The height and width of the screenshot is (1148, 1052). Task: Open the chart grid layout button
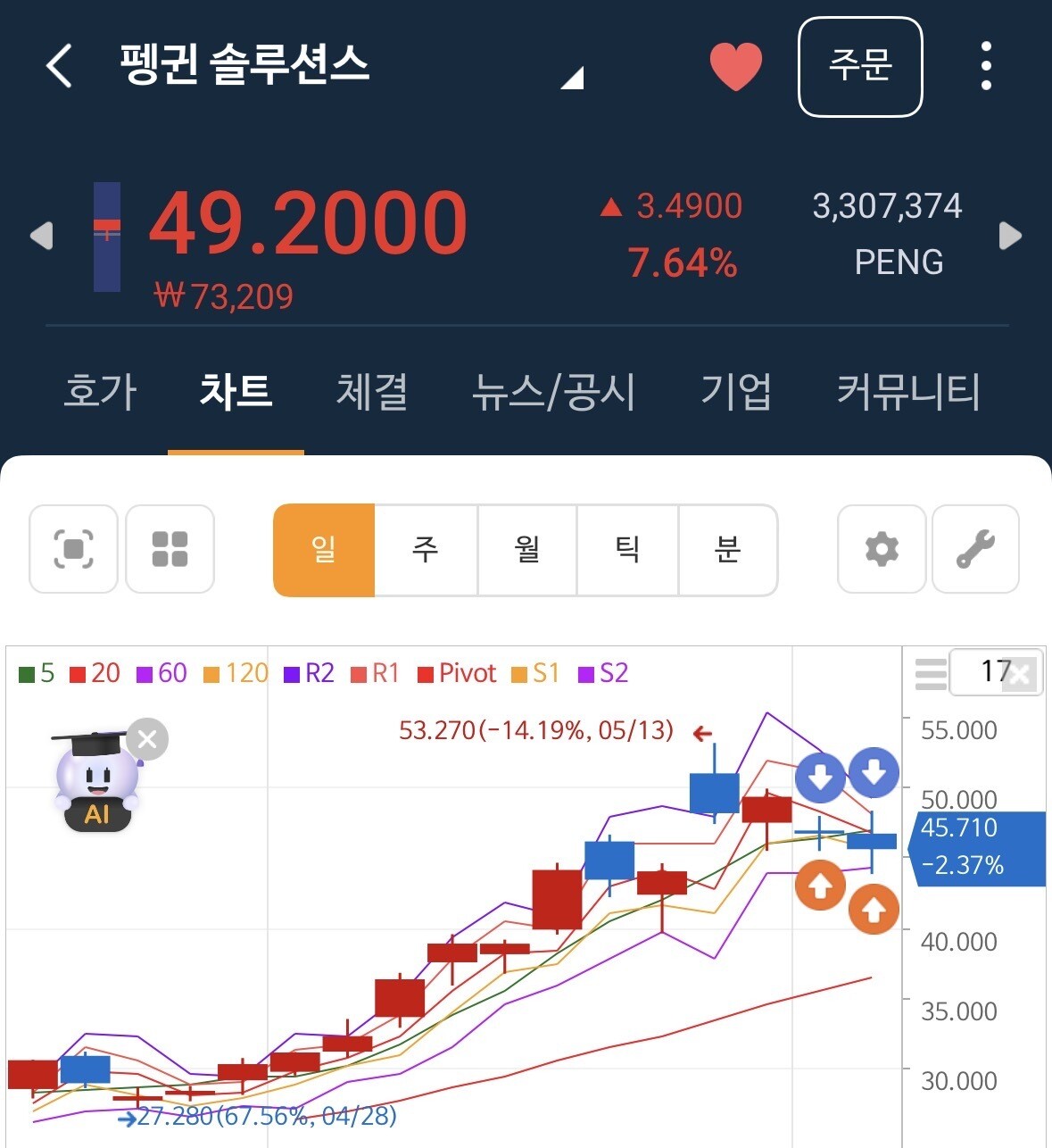170,549
